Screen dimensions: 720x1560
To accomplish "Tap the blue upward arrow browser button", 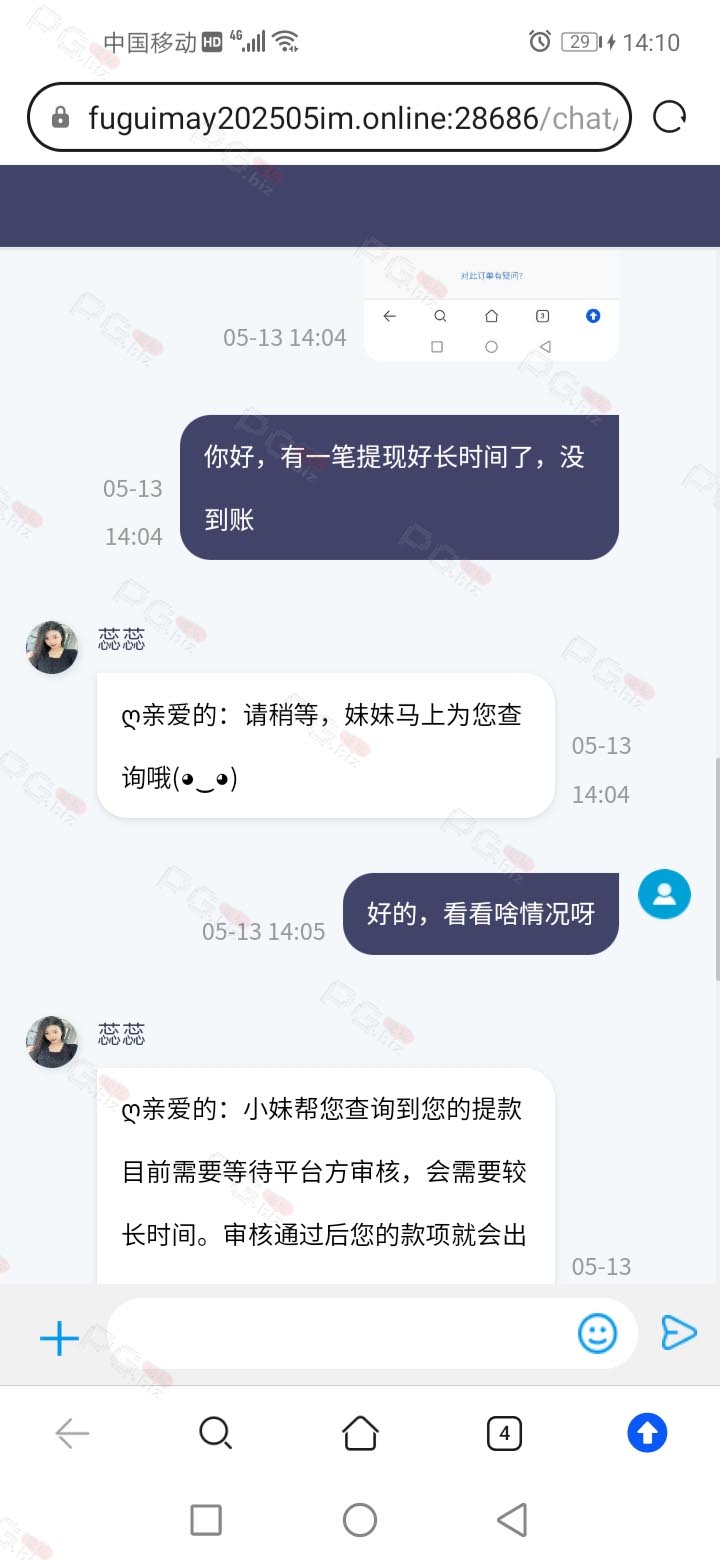I will tap(647, 1433).
